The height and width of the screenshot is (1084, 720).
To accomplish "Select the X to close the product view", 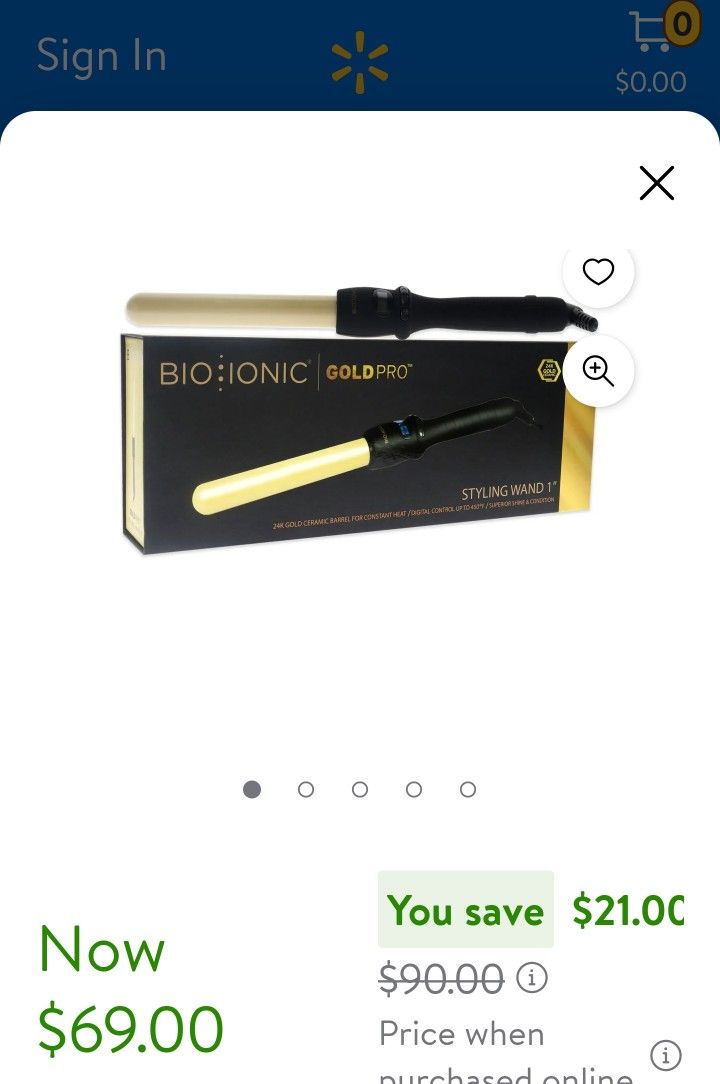I will coord(657,183).
